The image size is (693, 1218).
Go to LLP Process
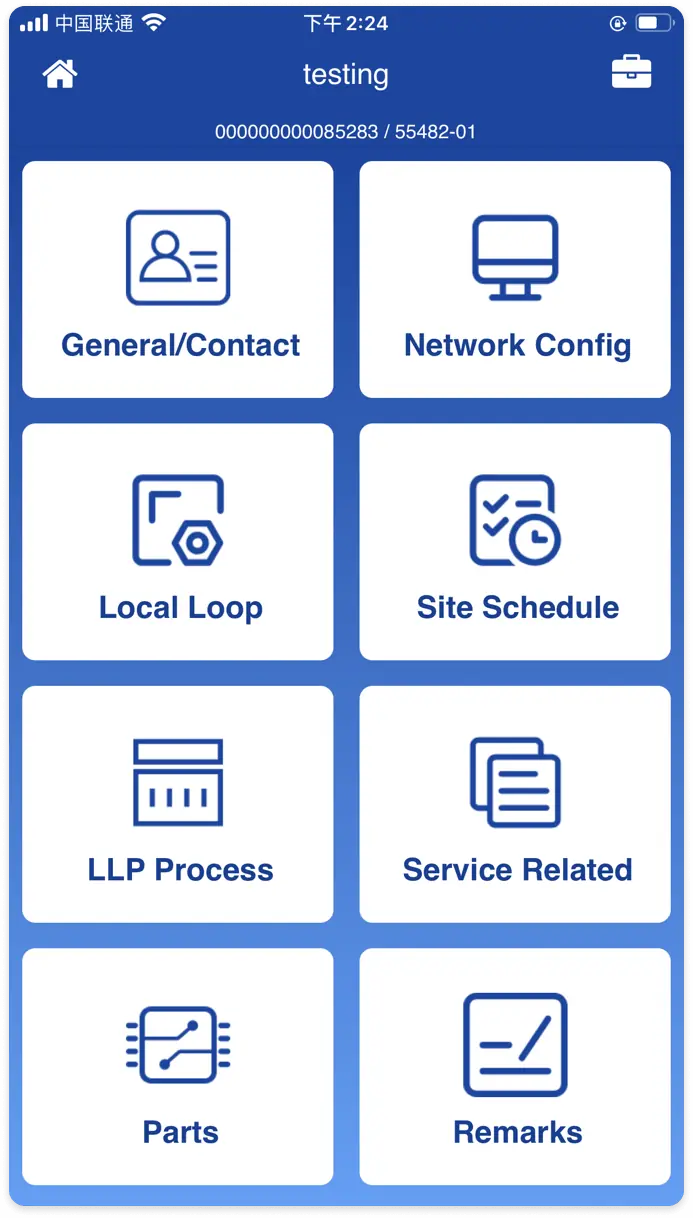pyautogui.click(x=178, y=804)
